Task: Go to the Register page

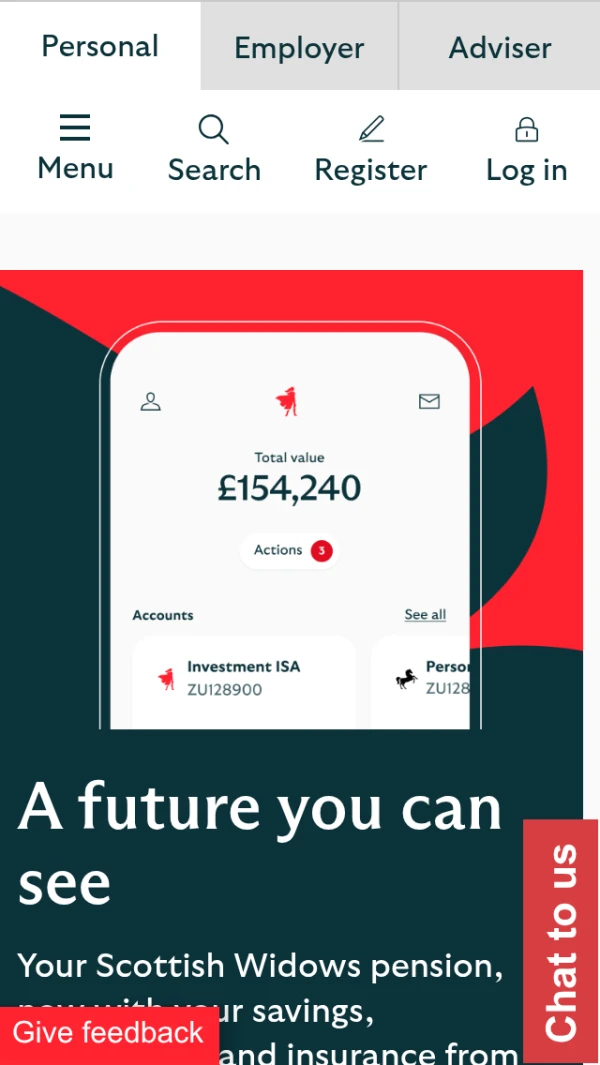Action: (371, 150)
